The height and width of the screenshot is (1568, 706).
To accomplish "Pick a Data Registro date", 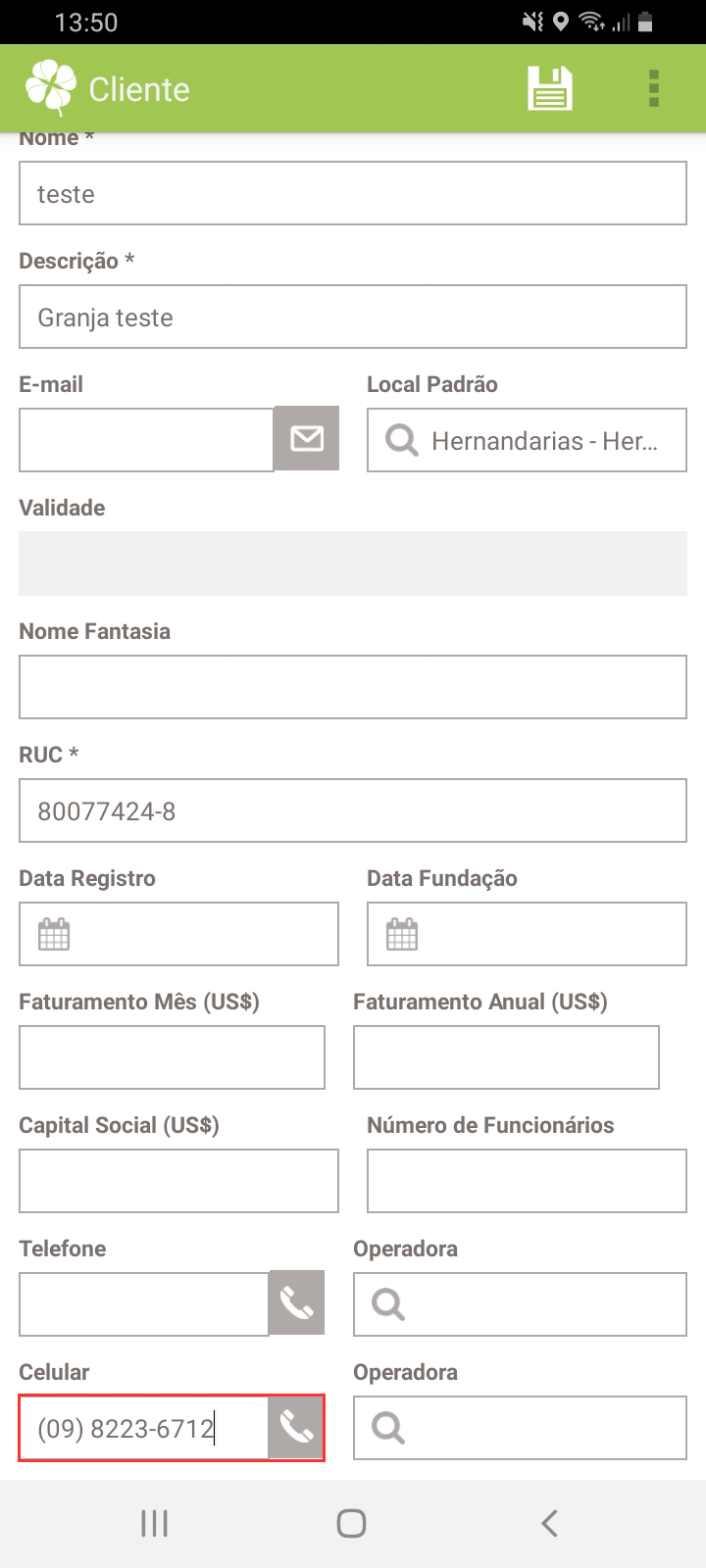I will click(178, 934).
